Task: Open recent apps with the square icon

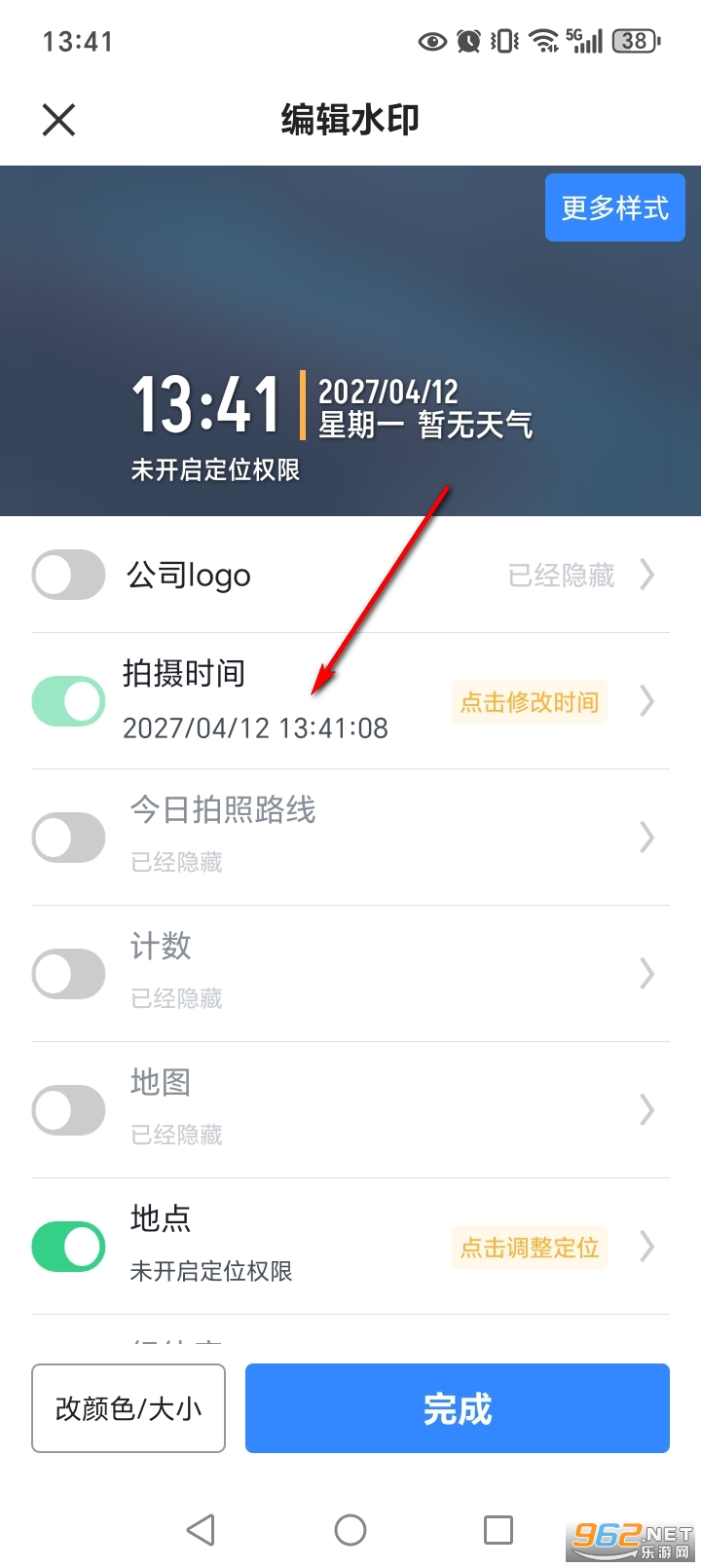Action: click(498, 1529)
